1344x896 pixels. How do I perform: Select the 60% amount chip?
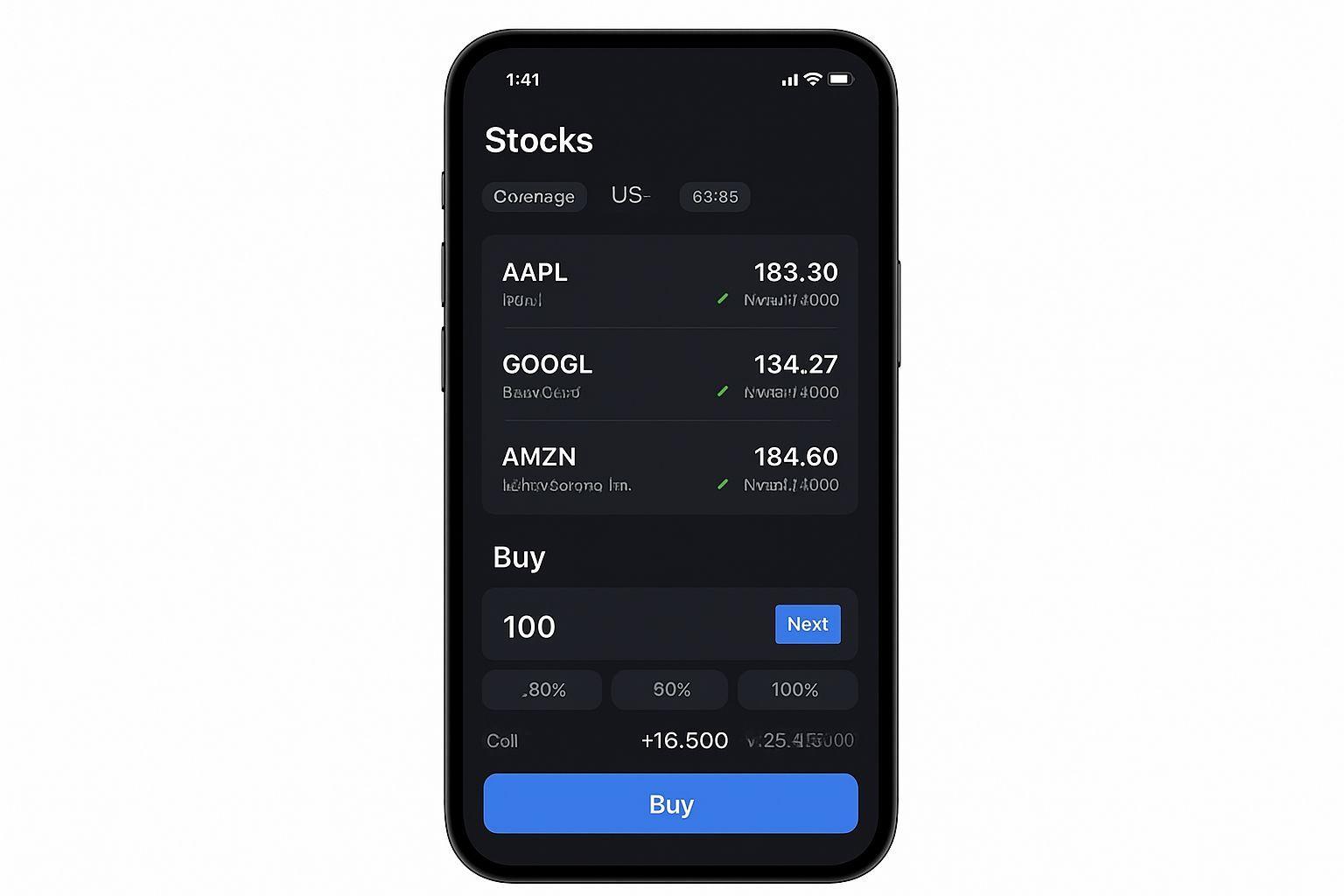point(670,689)
